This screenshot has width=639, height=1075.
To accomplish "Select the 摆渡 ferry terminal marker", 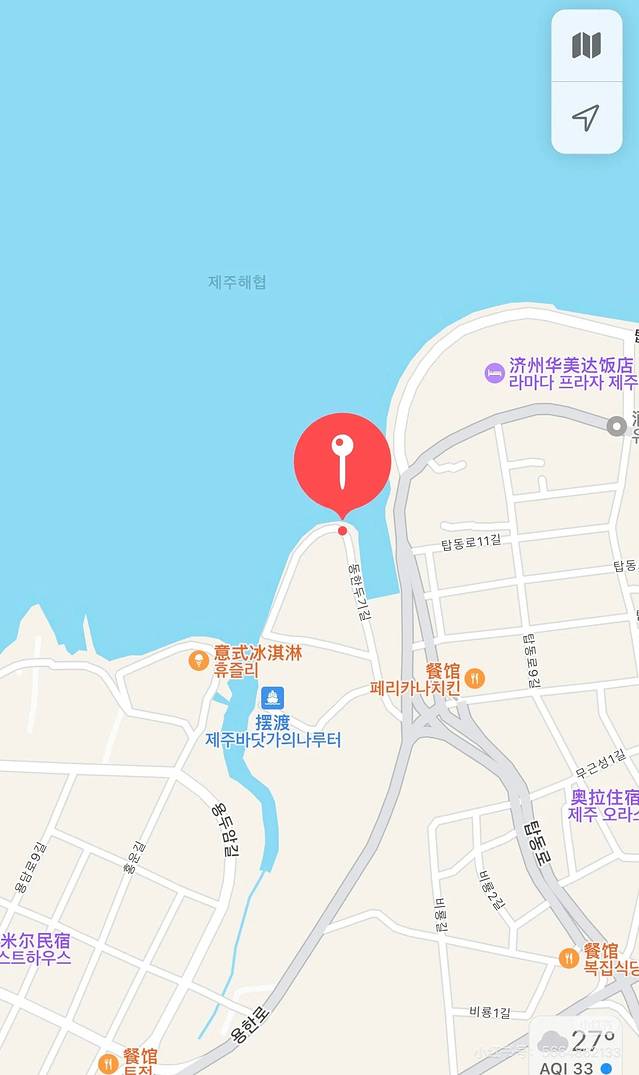I will pyautogui.click(x=272, y=698).
